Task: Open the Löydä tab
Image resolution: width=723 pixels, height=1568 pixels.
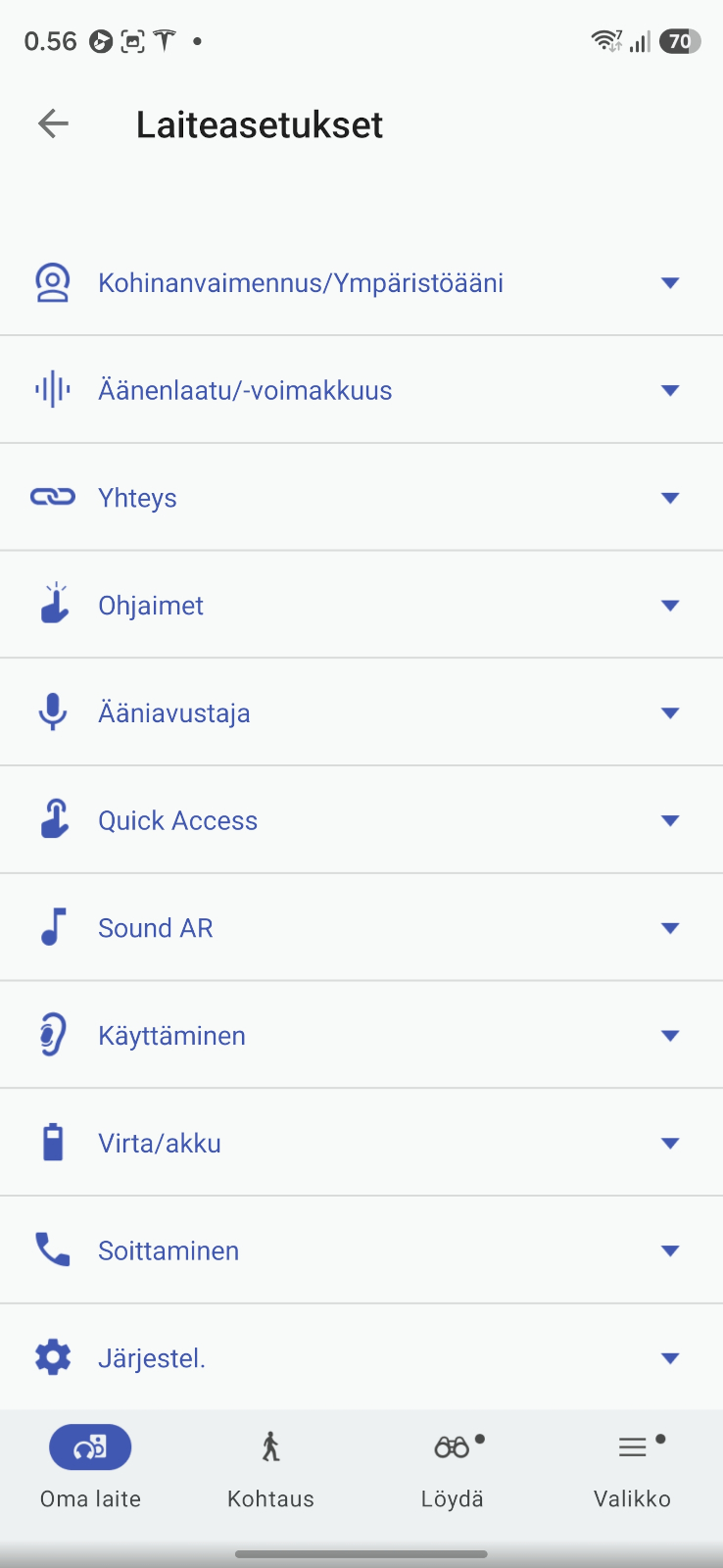Action: coord(452,1466)
